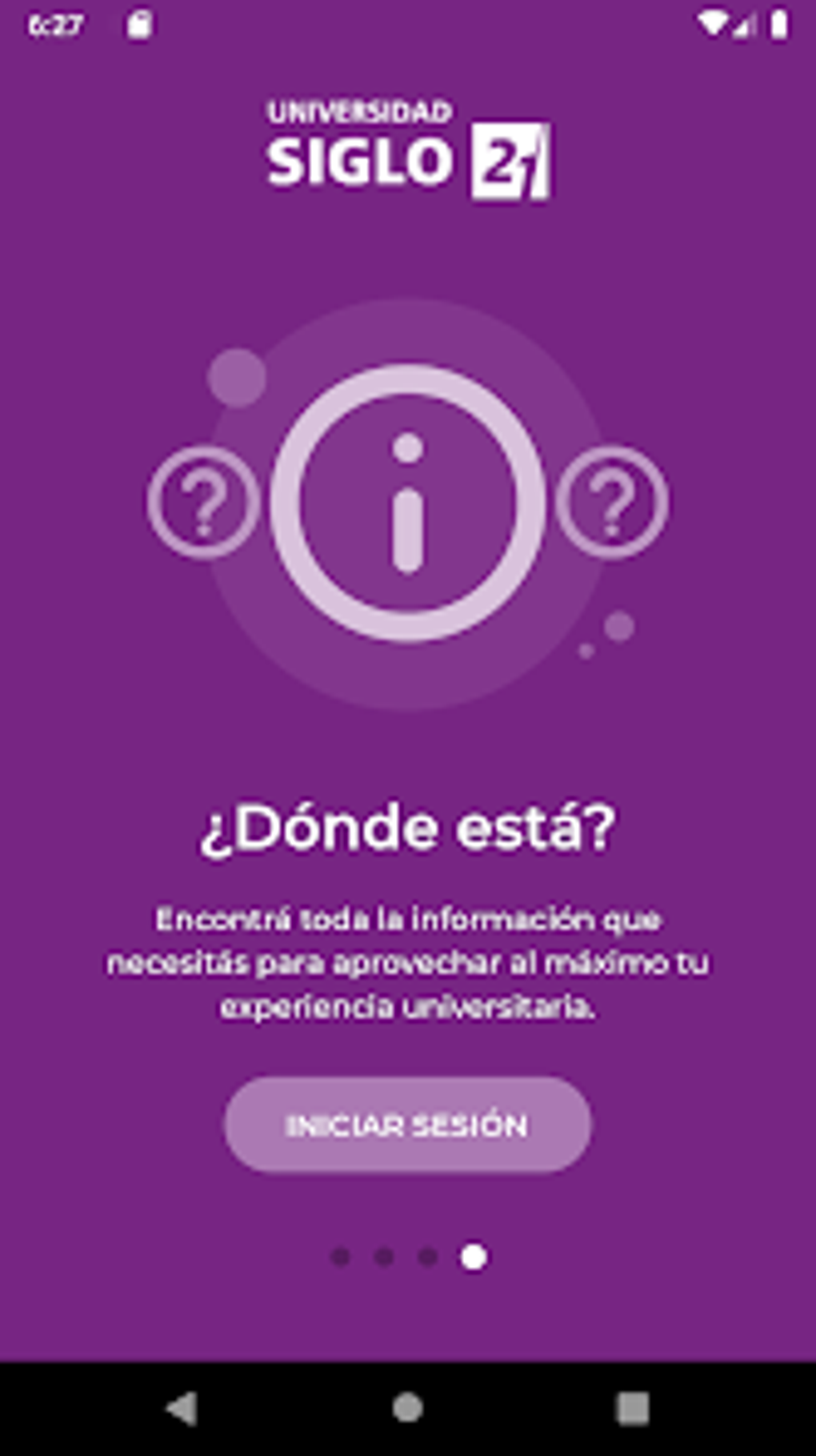Tap the third page indicator dot
This screenshot has height=1456, width=816.
(x=426, y=1256)
